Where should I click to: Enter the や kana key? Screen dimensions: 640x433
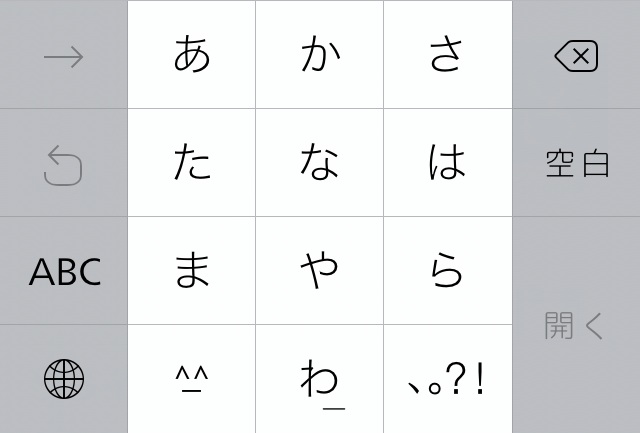[320, 271]
